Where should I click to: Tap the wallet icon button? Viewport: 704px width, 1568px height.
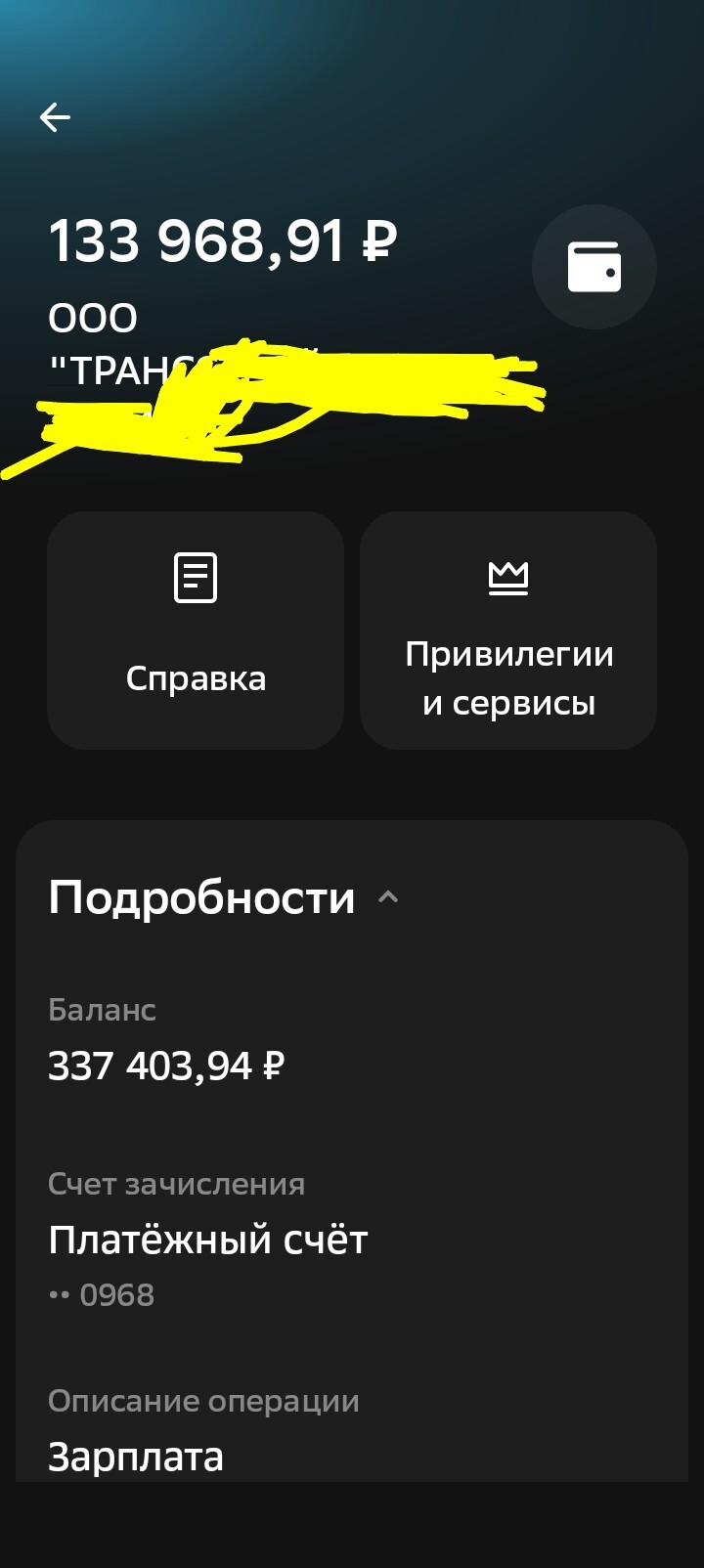click(x=594, y=267)
